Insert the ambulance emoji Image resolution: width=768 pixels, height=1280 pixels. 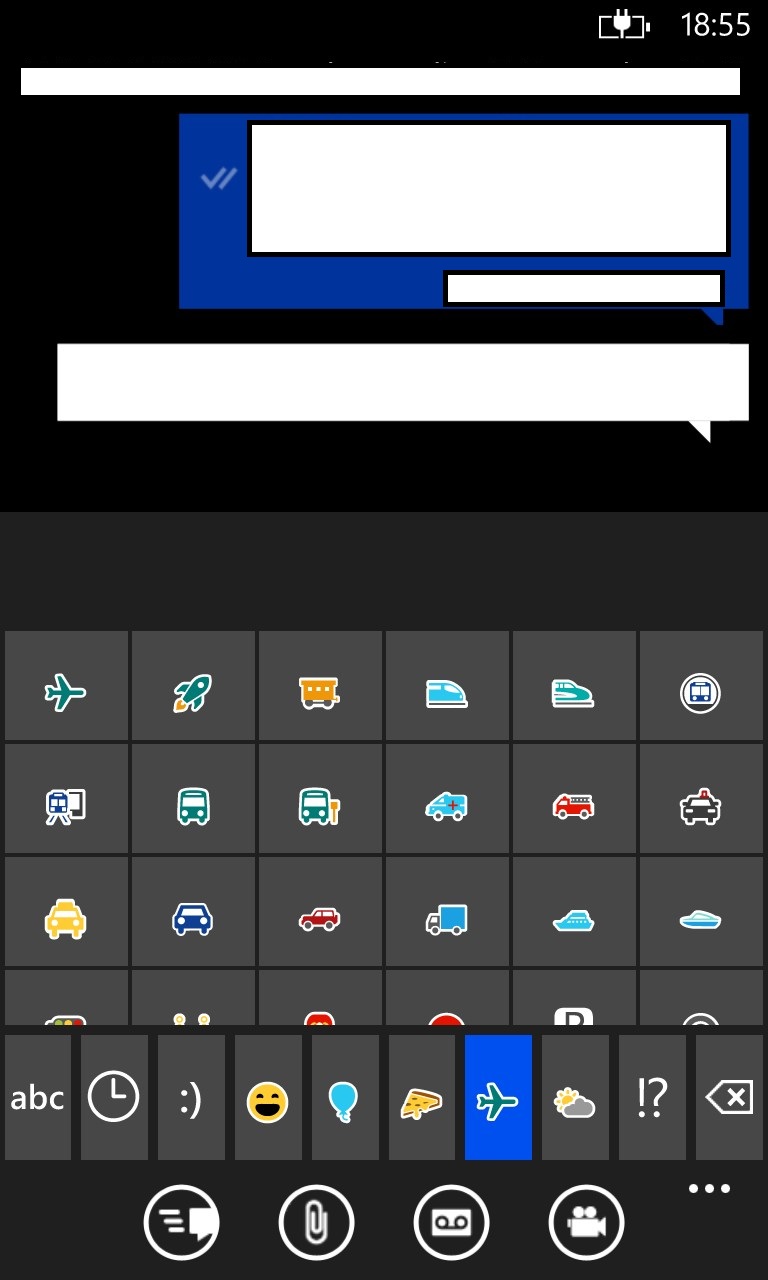(x=447, y=799)
